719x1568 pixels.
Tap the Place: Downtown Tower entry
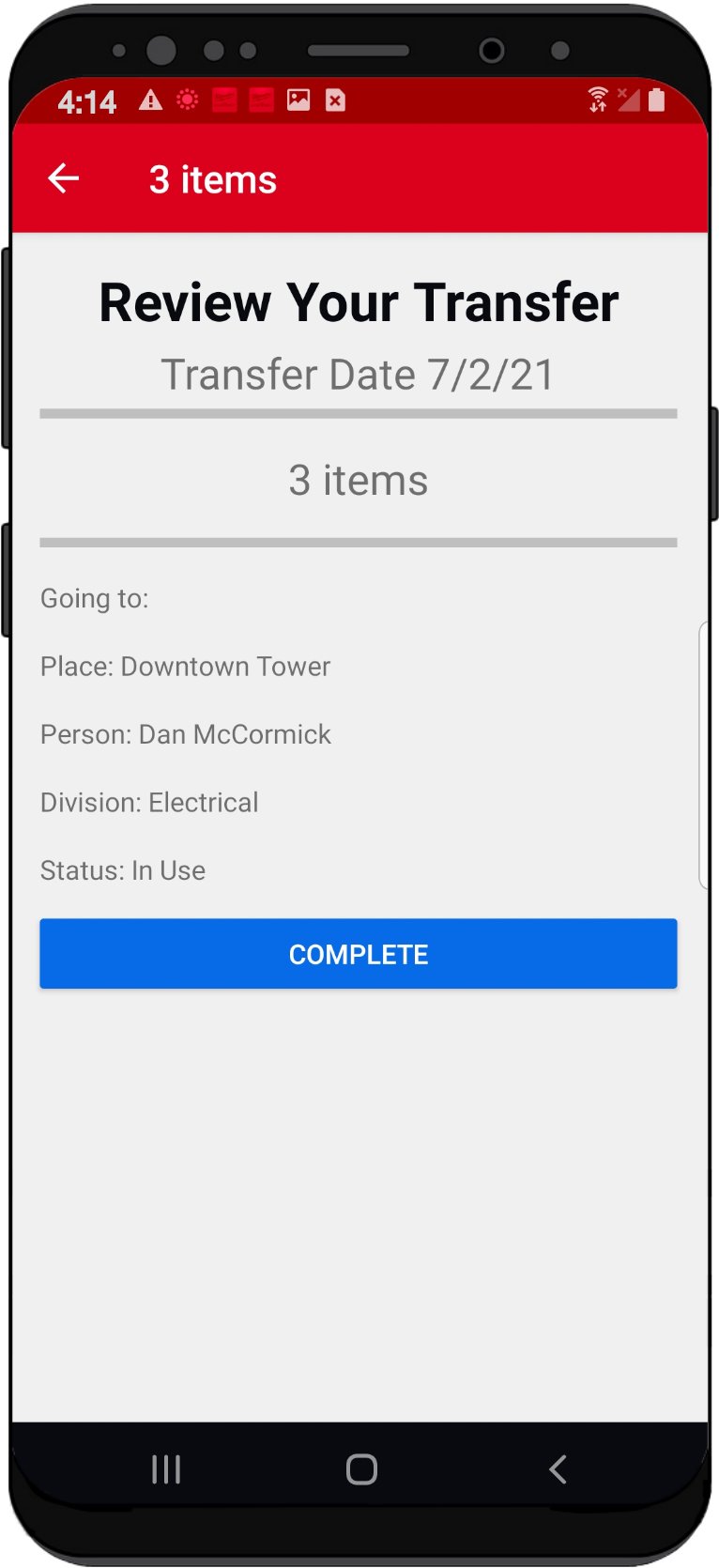pyautogui.click(x=185, y=667)
